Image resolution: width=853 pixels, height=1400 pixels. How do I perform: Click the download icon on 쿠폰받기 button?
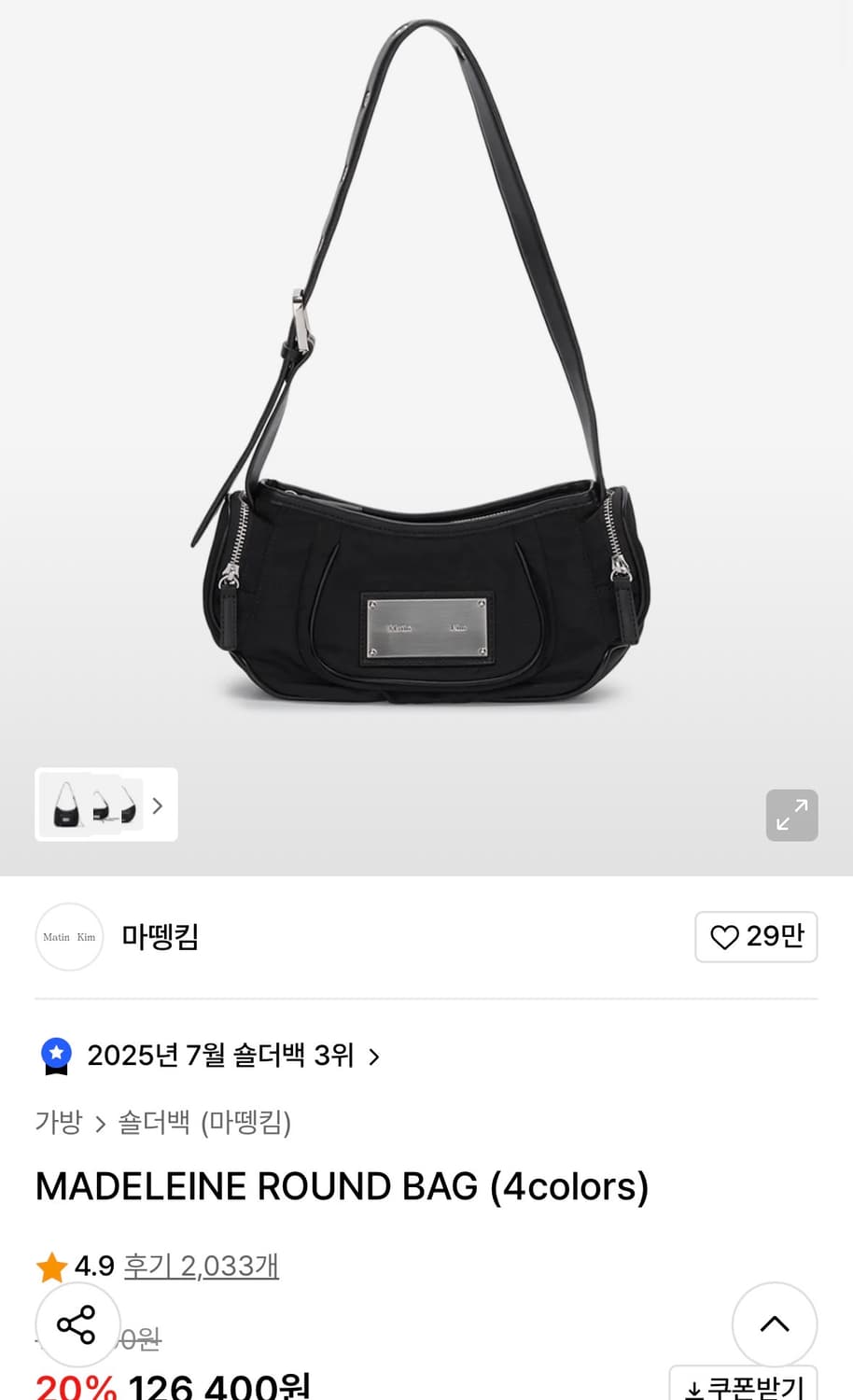pos(693,1390)
